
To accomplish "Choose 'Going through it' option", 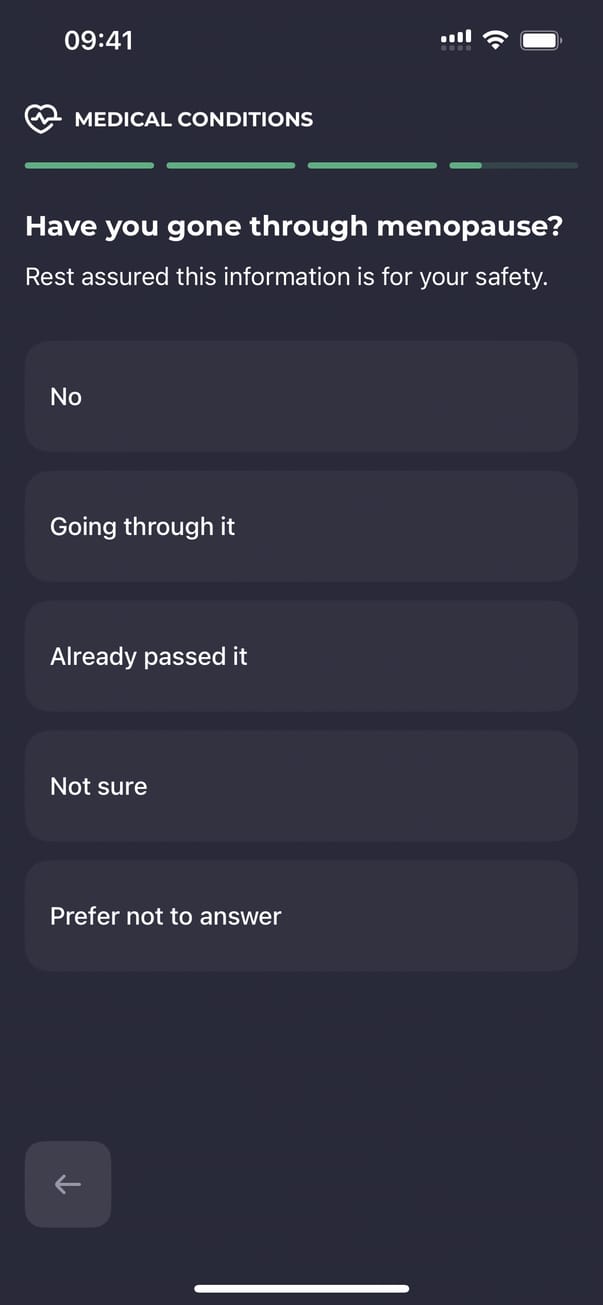I will tap(301, 527).
